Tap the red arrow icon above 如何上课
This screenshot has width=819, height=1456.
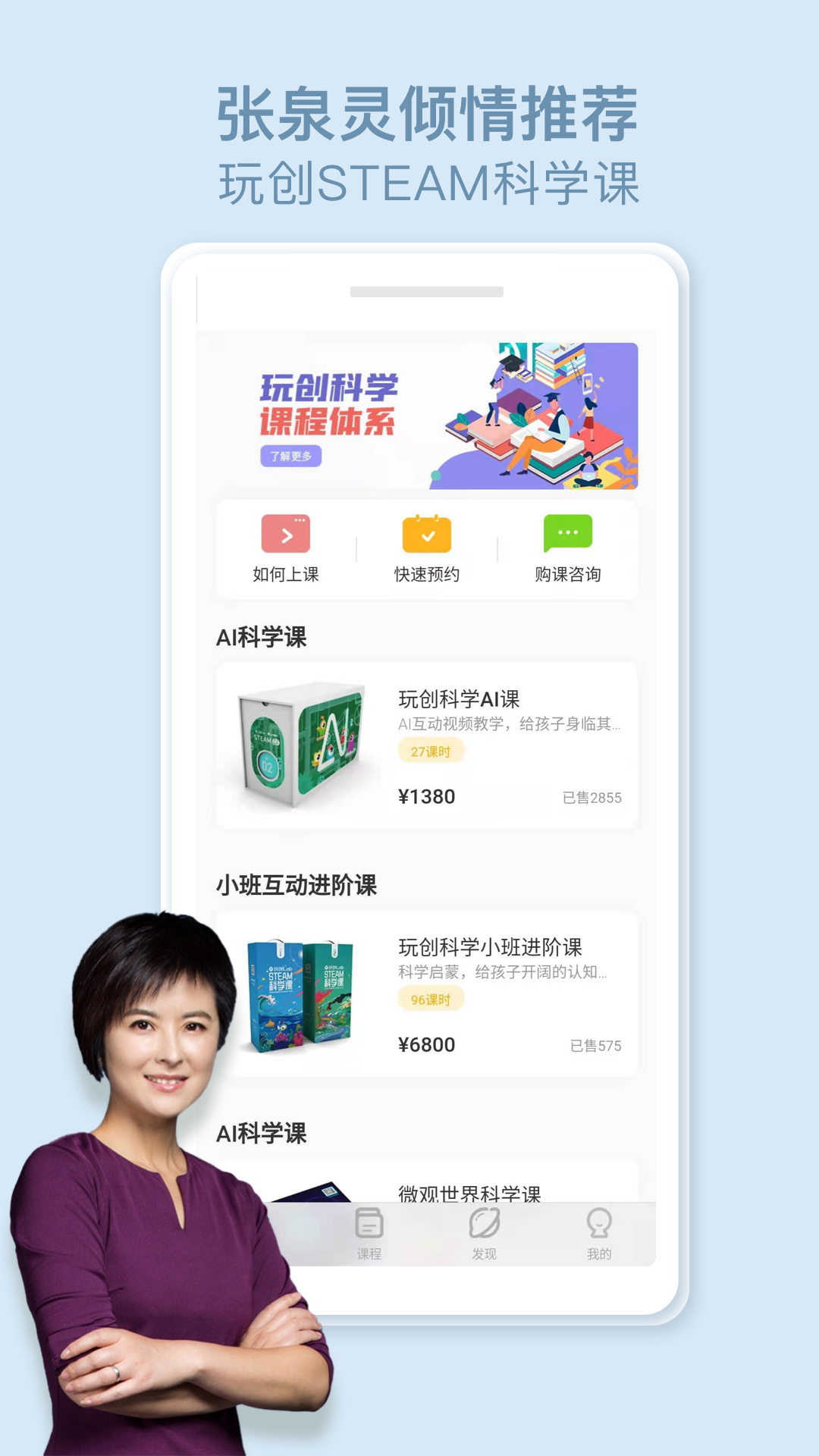[x=287, y=535]
